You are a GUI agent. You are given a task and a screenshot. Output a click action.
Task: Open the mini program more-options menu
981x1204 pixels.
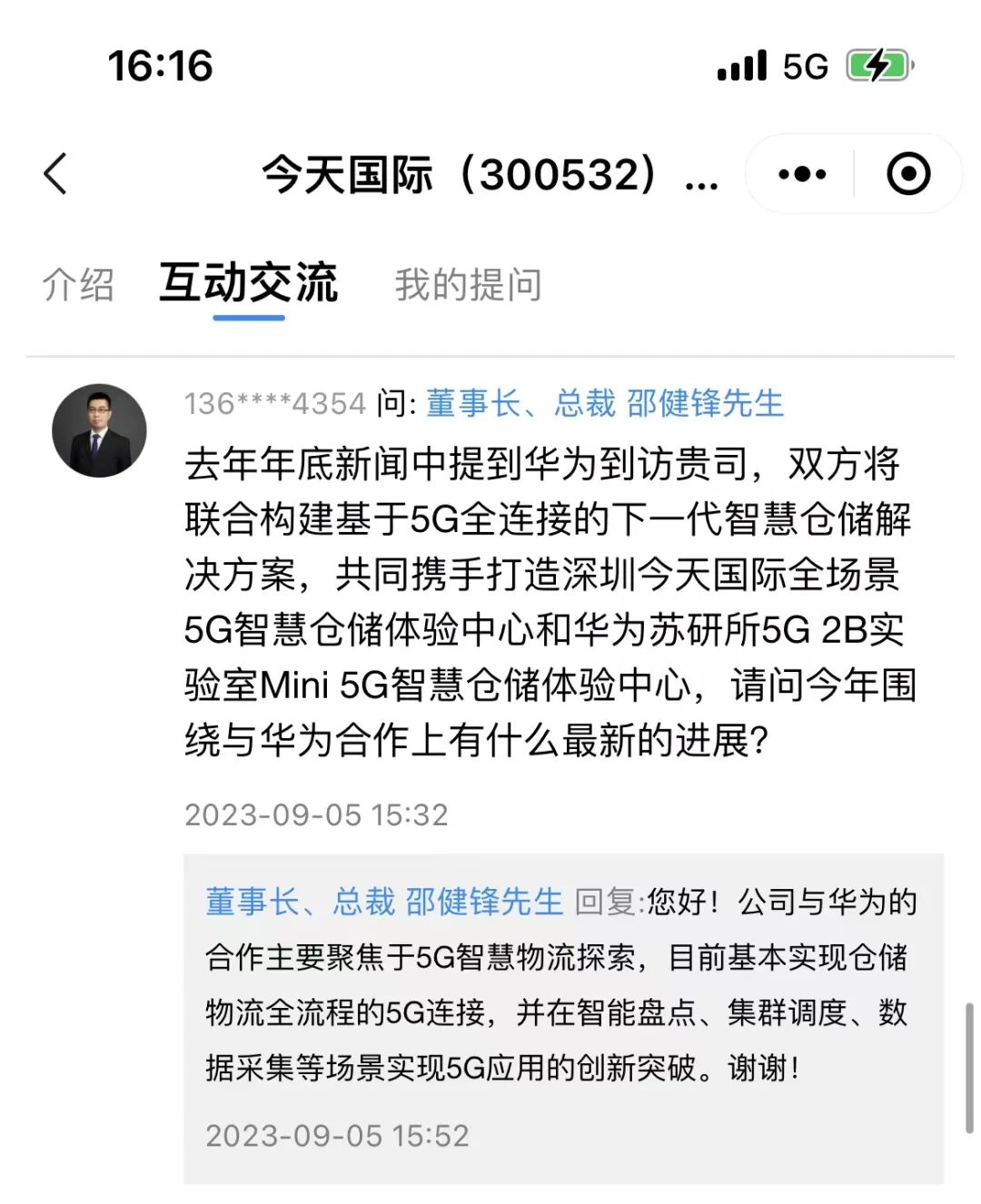pos(802,173)
